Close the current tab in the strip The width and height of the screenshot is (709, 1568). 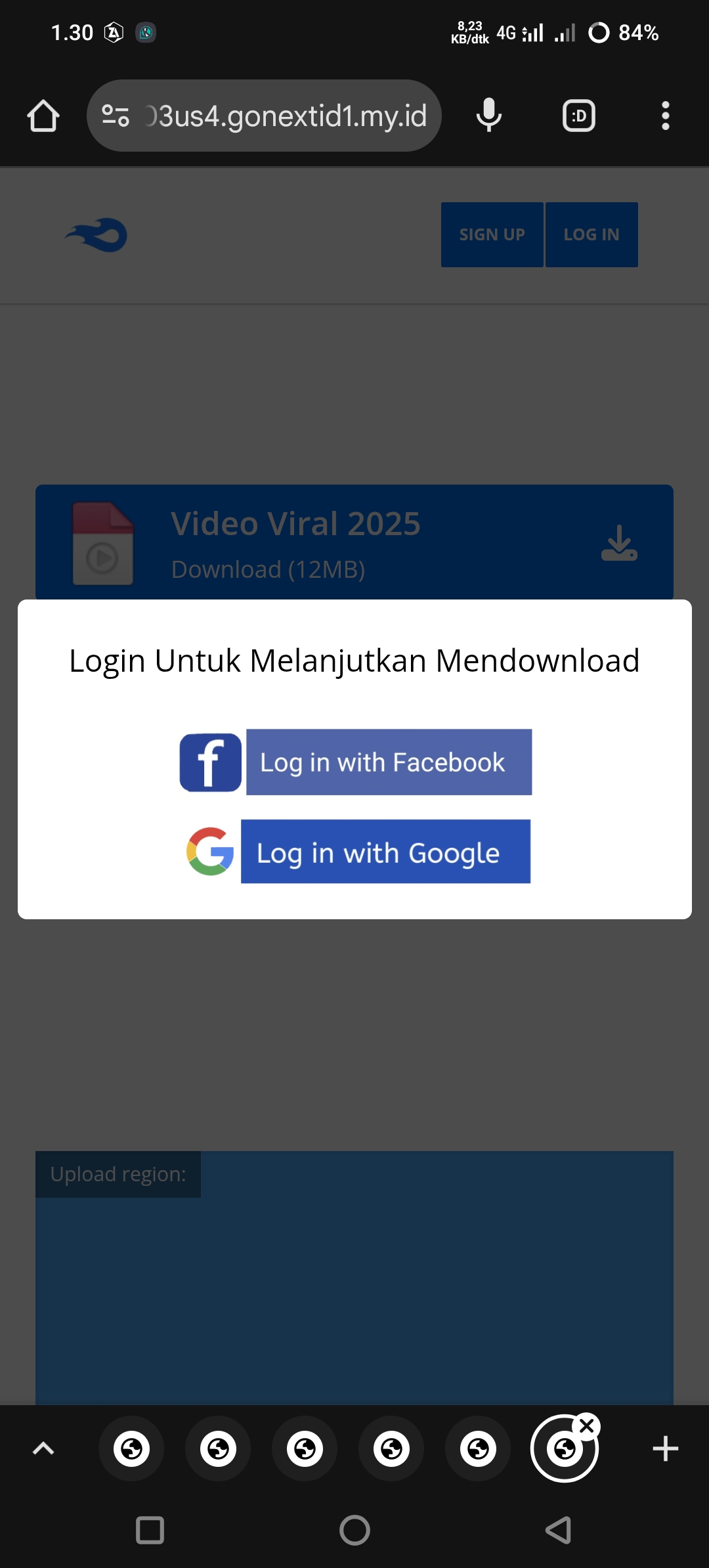[587, 1426]
